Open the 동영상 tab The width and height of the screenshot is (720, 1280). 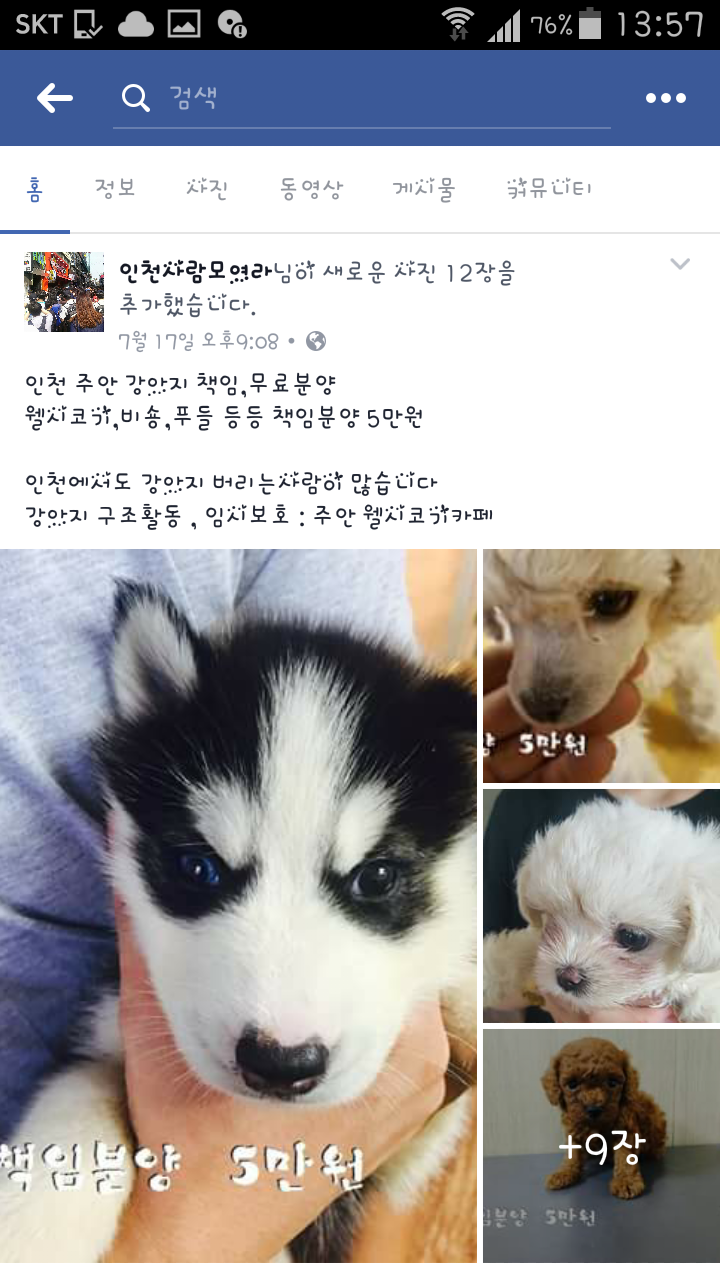[311, 189]
